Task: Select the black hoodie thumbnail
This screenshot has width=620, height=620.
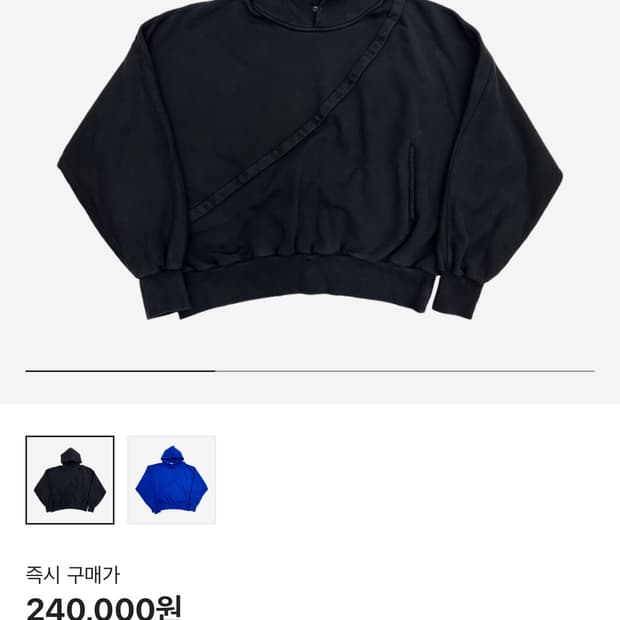Action: (x=70, y=480)
